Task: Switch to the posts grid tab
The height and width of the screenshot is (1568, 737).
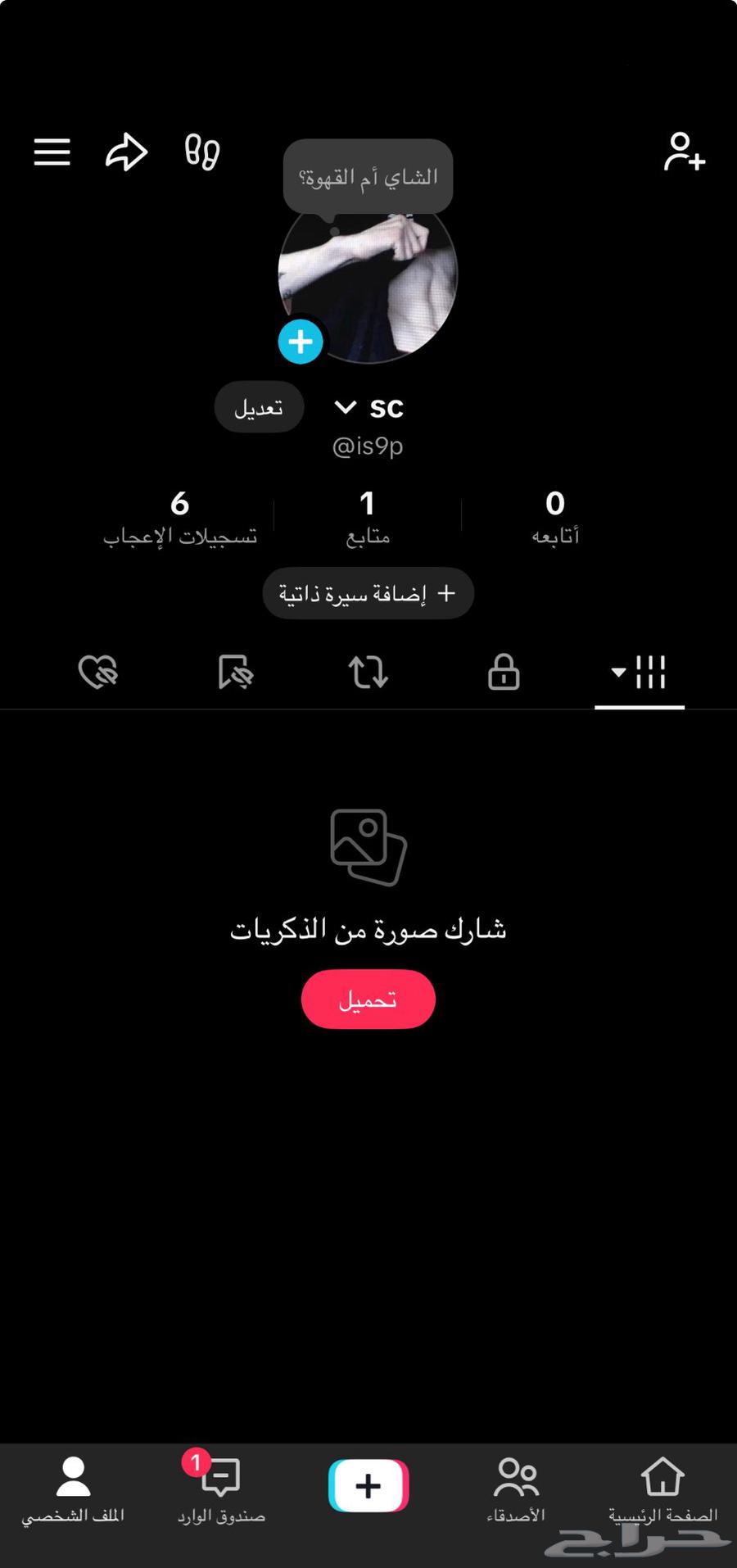Action: click(649, 672)
